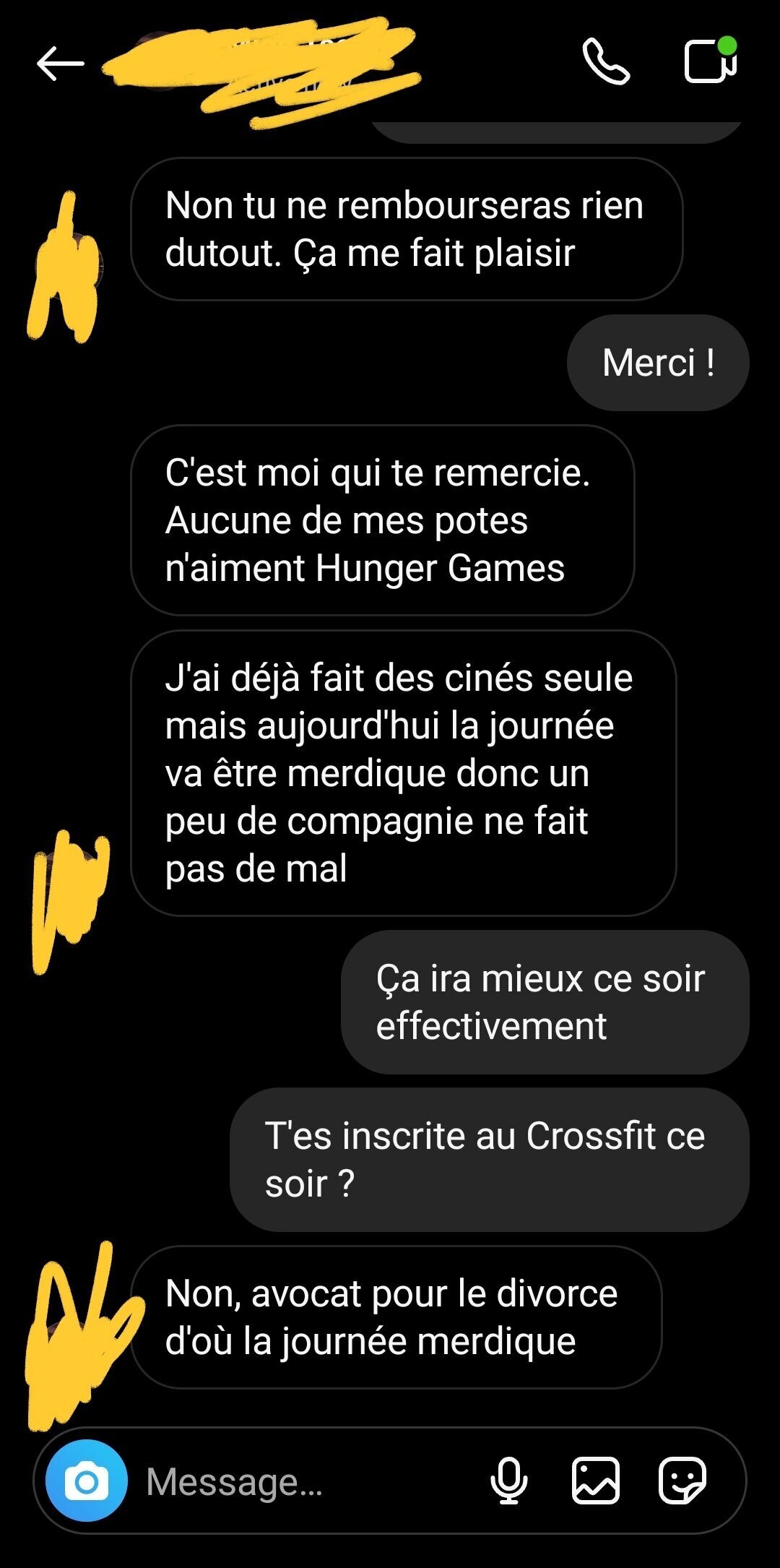Go back to the conversations list
The image size is (780, 1568).
(x=61, y=64)
